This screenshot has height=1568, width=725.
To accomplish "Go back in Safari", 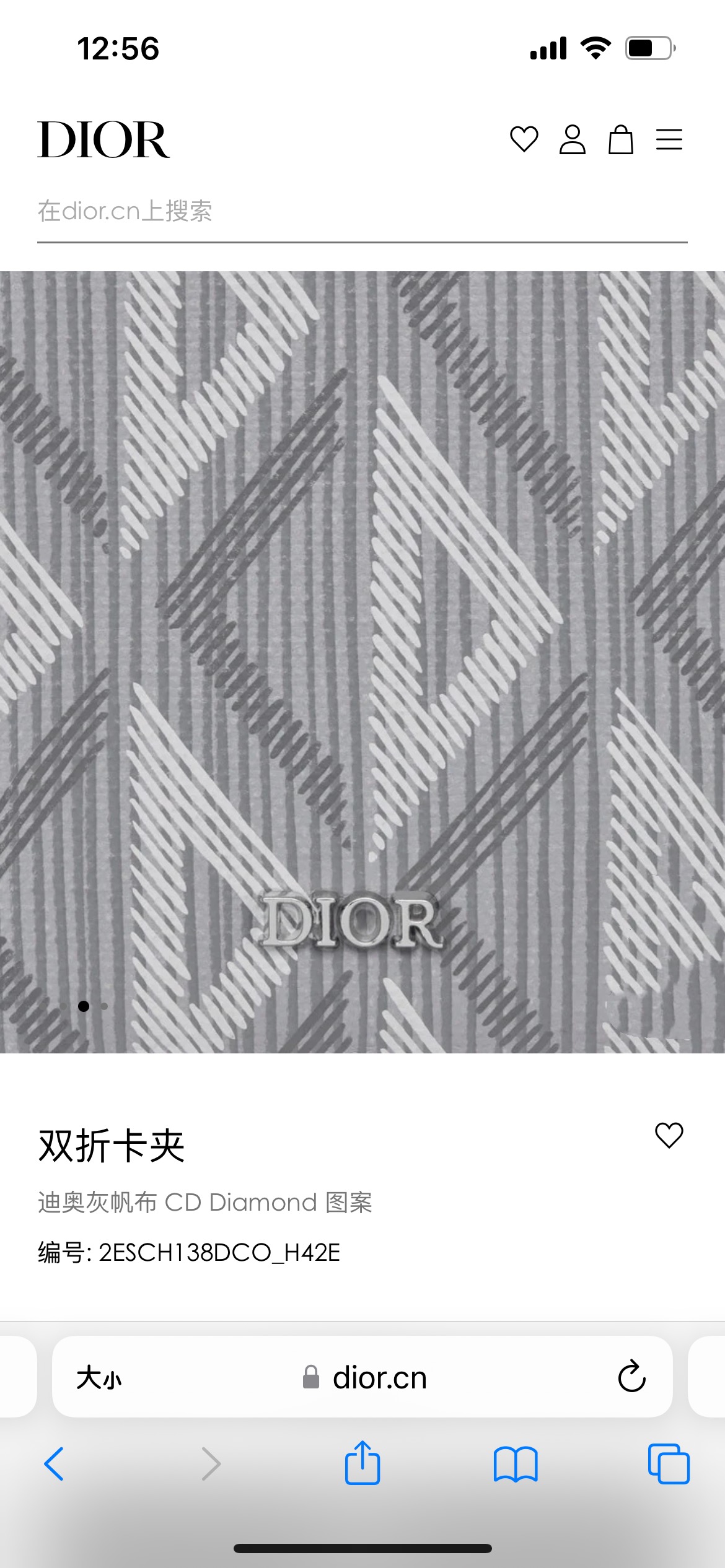I will pyautogui.click(x=55, y=1464).
